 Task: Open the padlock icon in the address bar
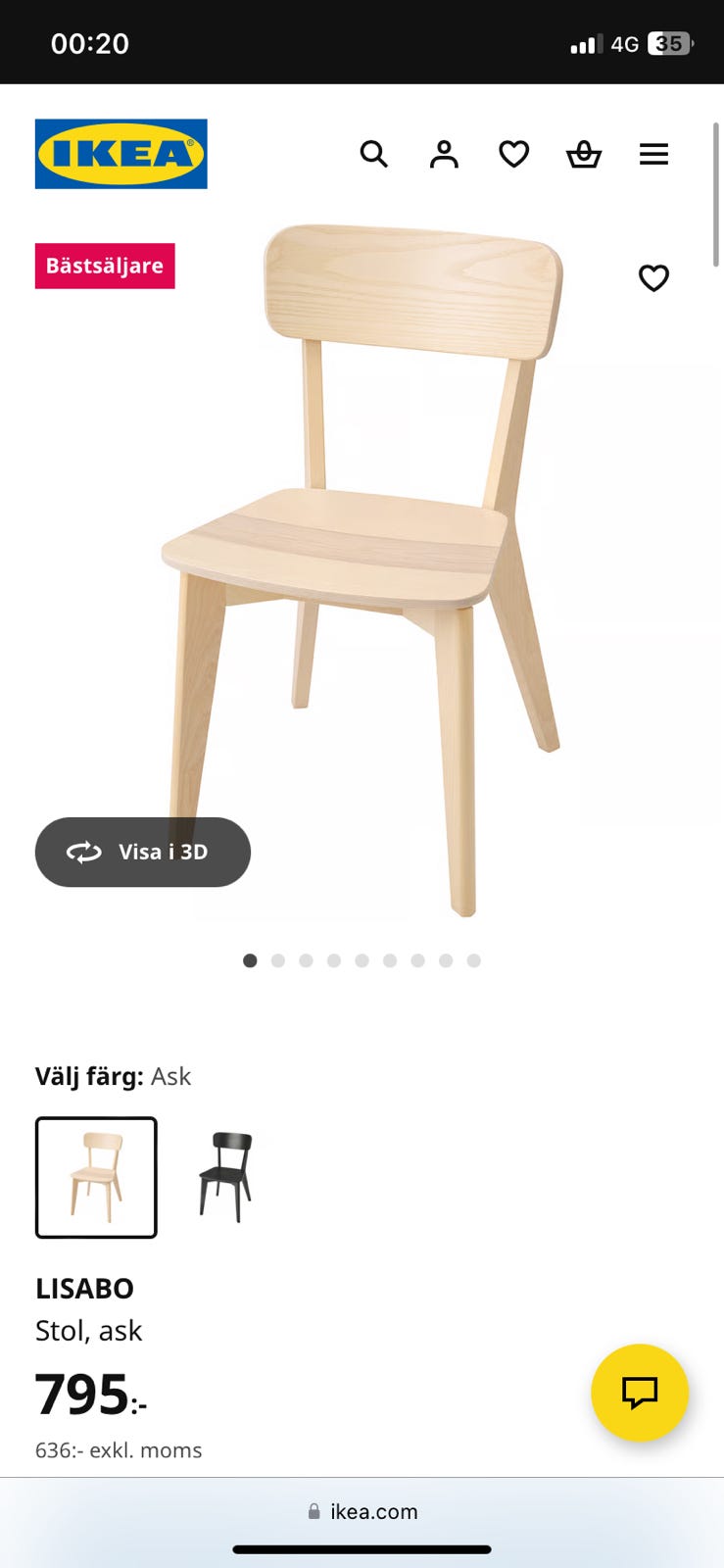point(315,1511)
